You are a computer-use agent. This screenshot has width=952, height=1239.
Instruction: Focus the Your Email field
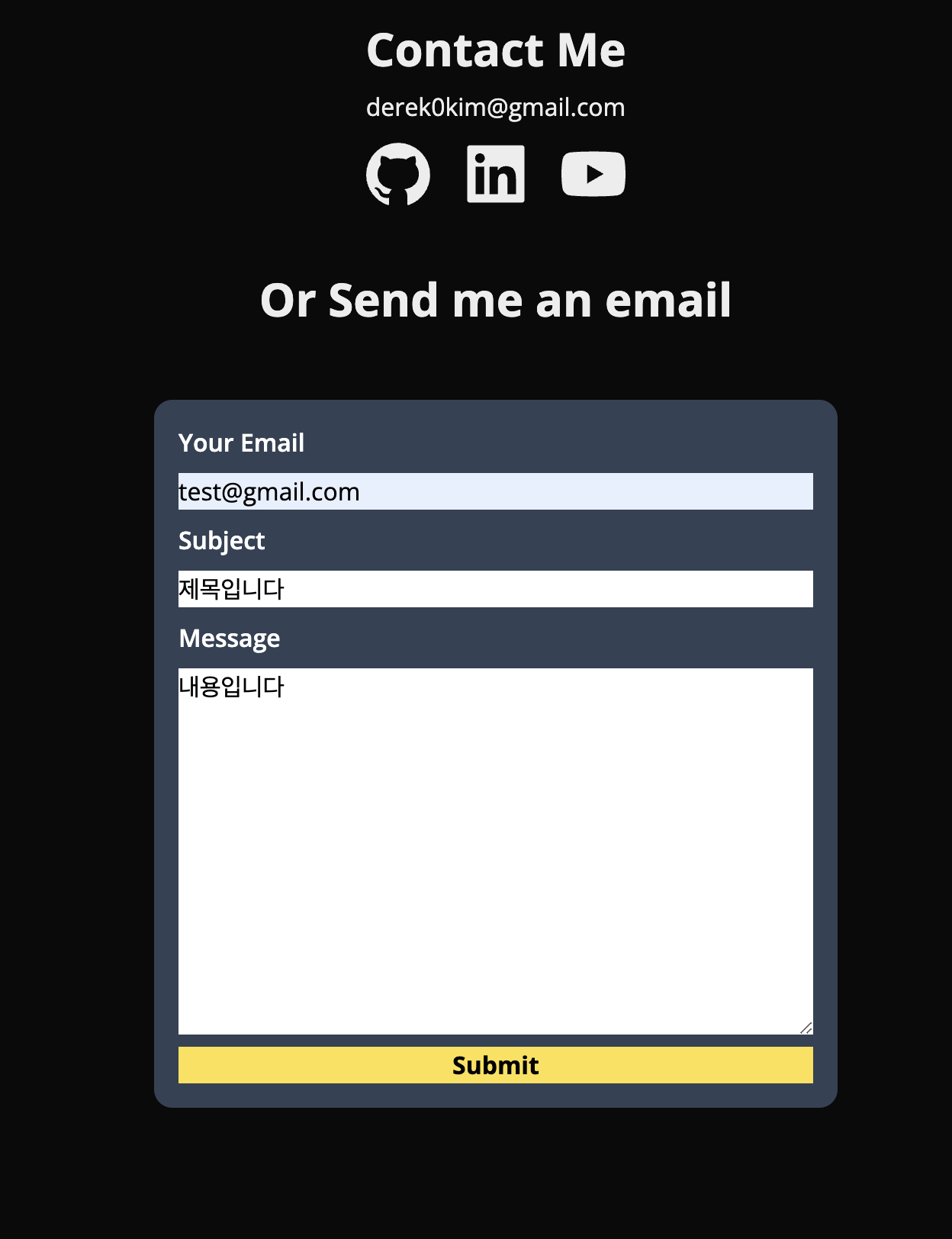(x=495, y=491)
